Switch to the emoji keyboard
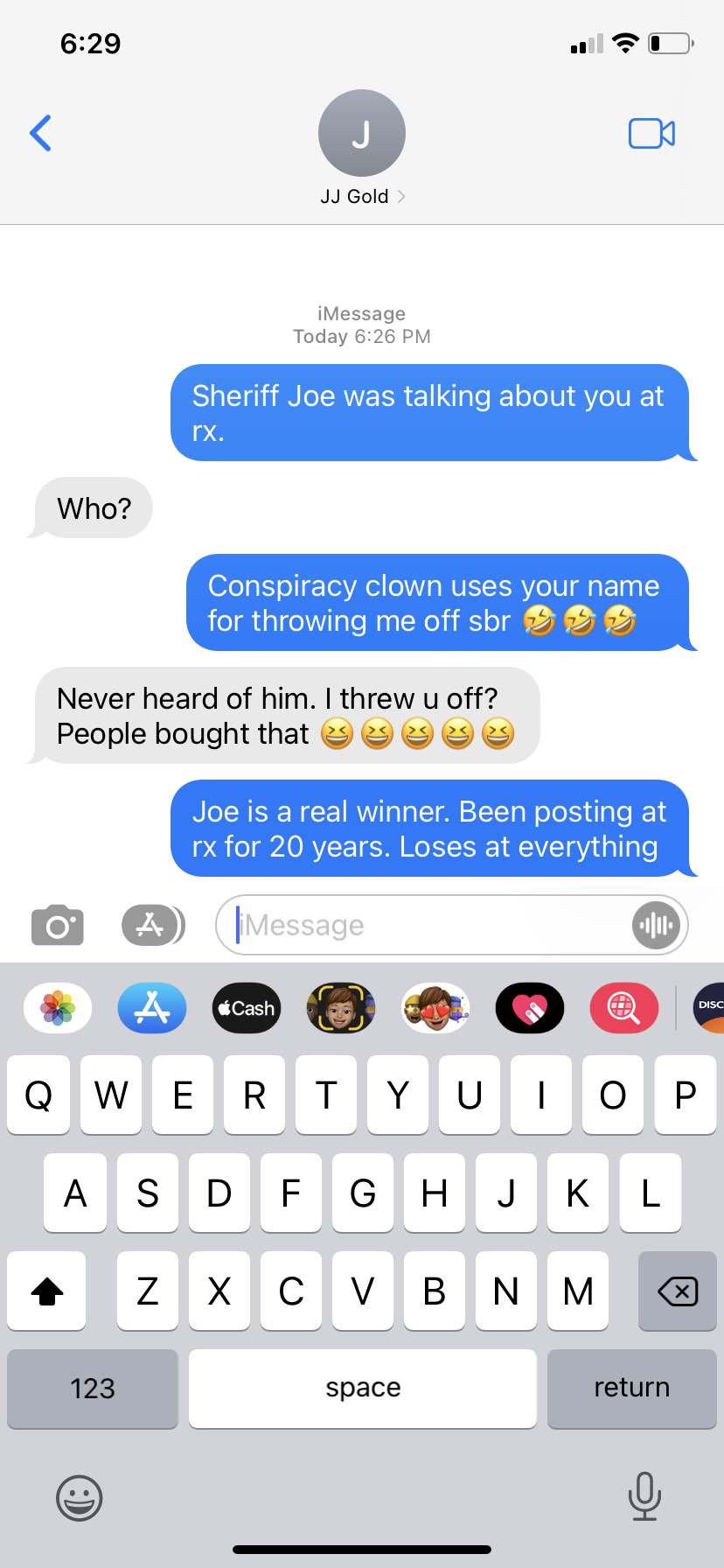The image size is (724, 1568). (x=80, y=1498)
